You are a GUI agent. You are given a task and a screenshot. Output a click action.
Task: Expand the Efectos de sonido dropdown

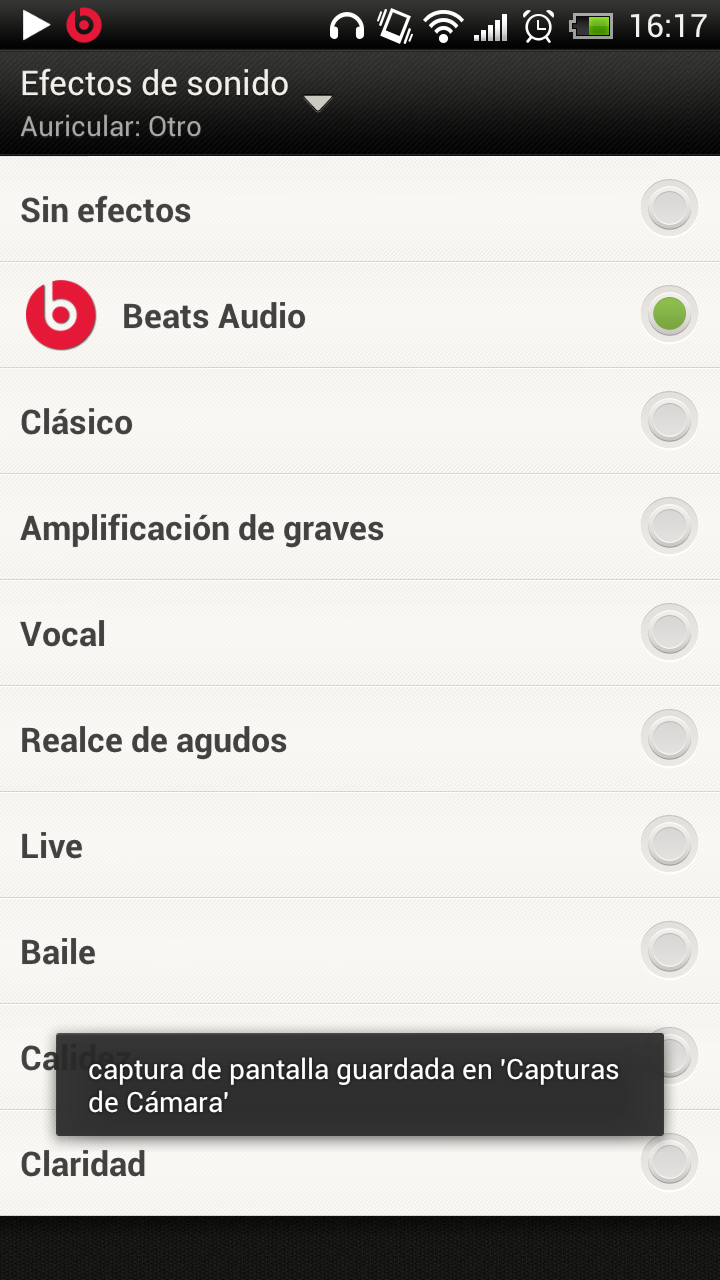pyautogui.click(x=317, y=103)
